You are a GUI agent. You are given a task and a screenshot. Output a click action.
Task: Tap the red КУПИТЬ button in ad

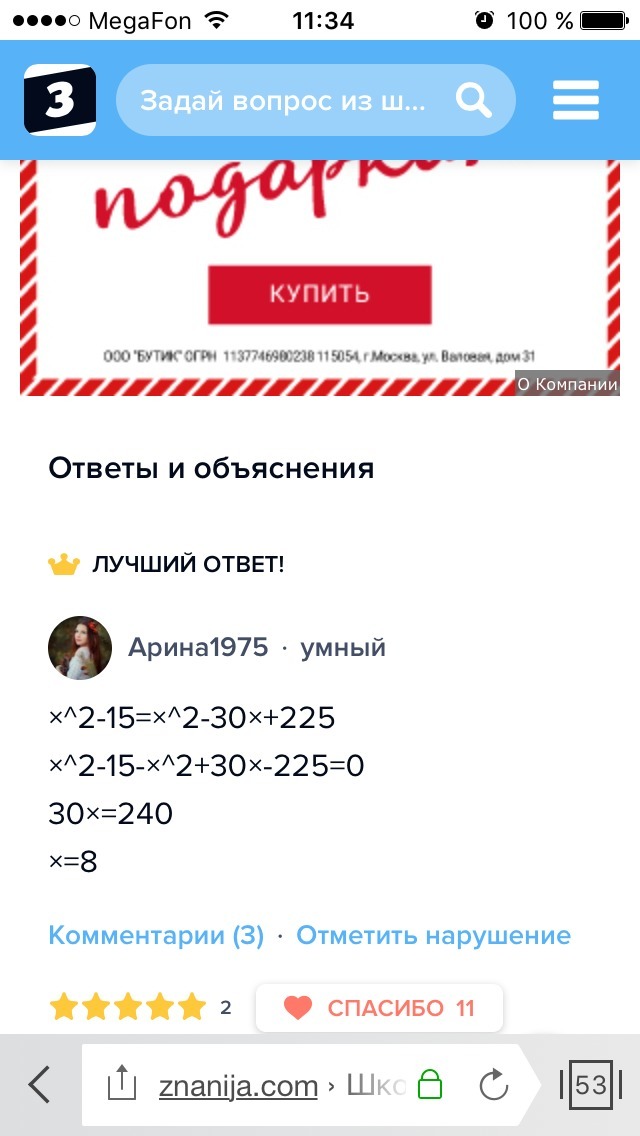click(319, 295)
